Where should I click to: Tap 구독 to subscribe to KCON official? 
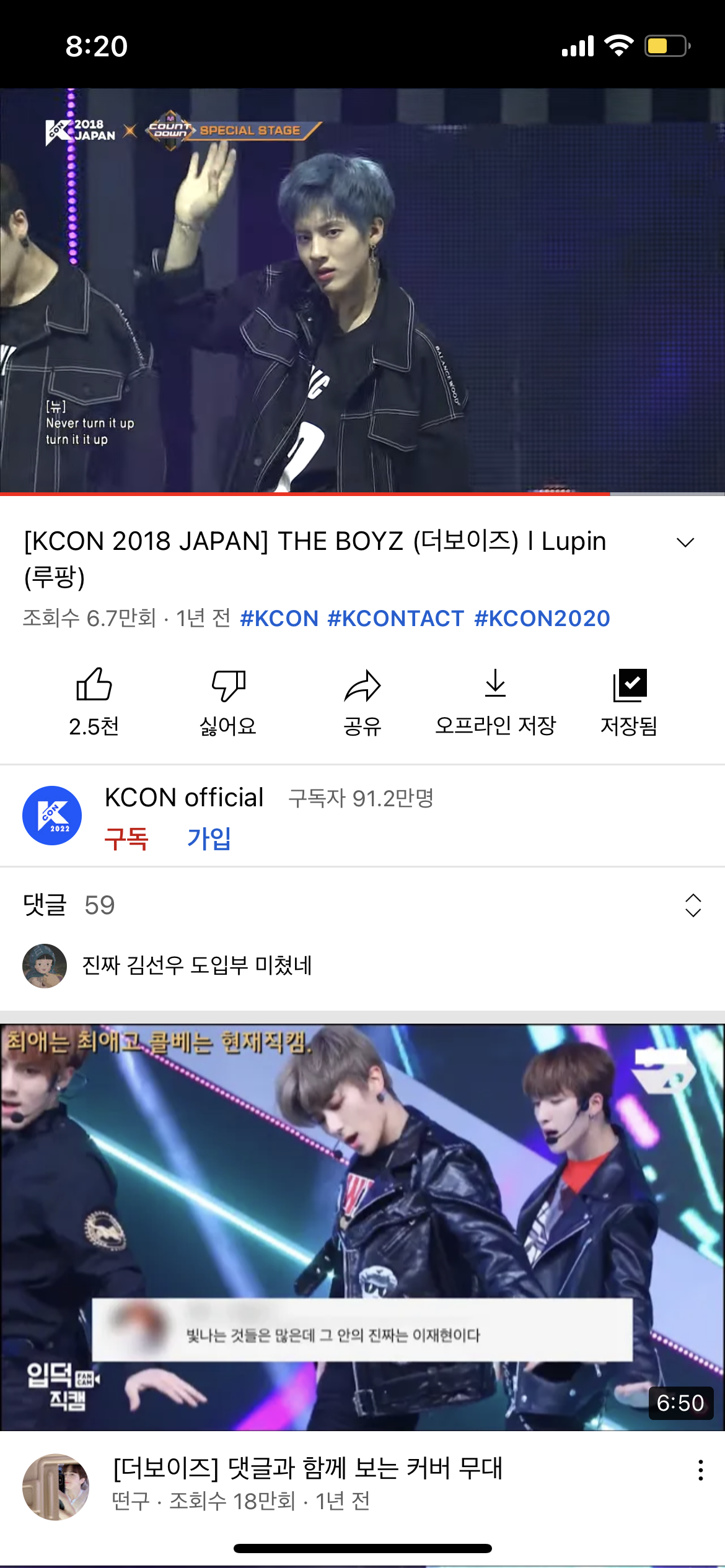tap(126, 840)
